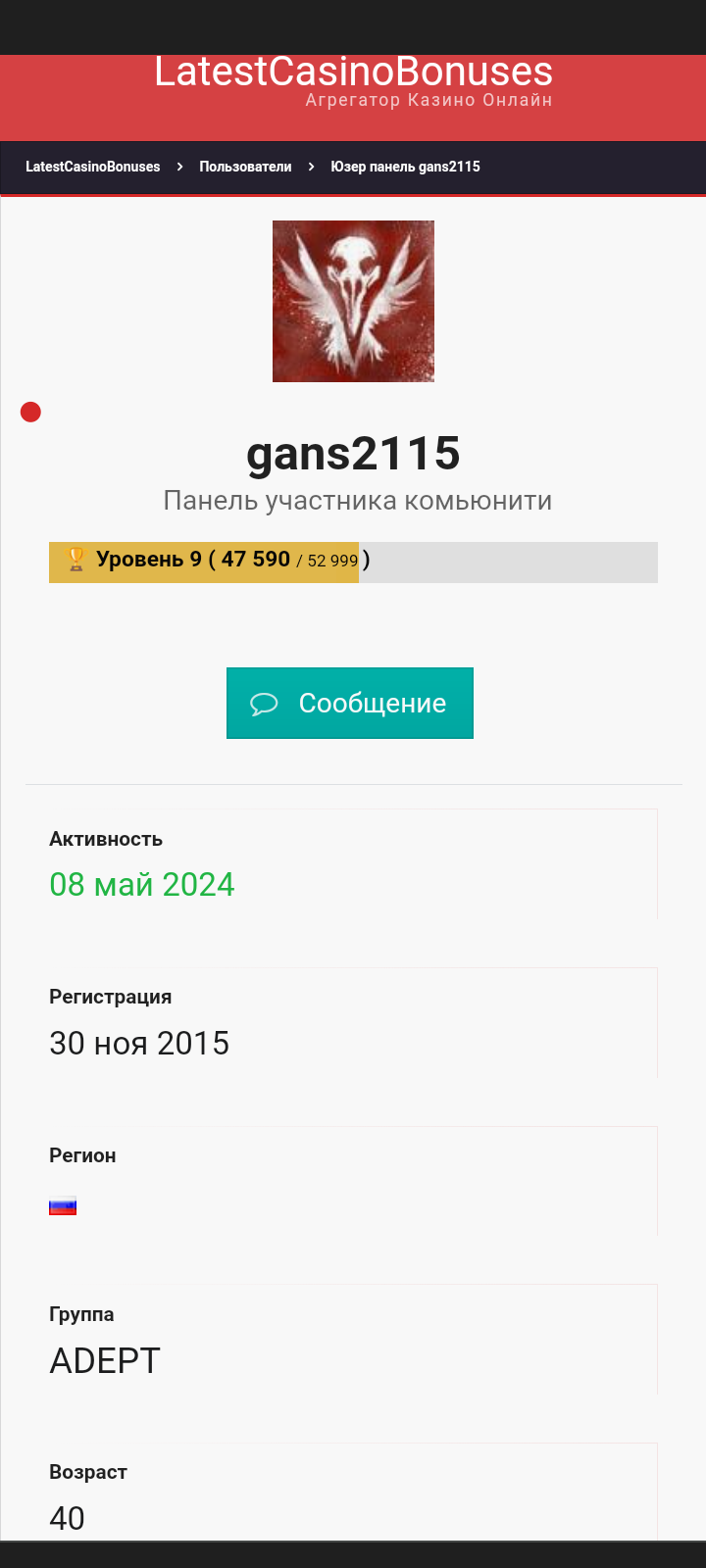
Task: Go to Пользователи breadcrumb
Action: pyautogui.click(x=245, y=167)
